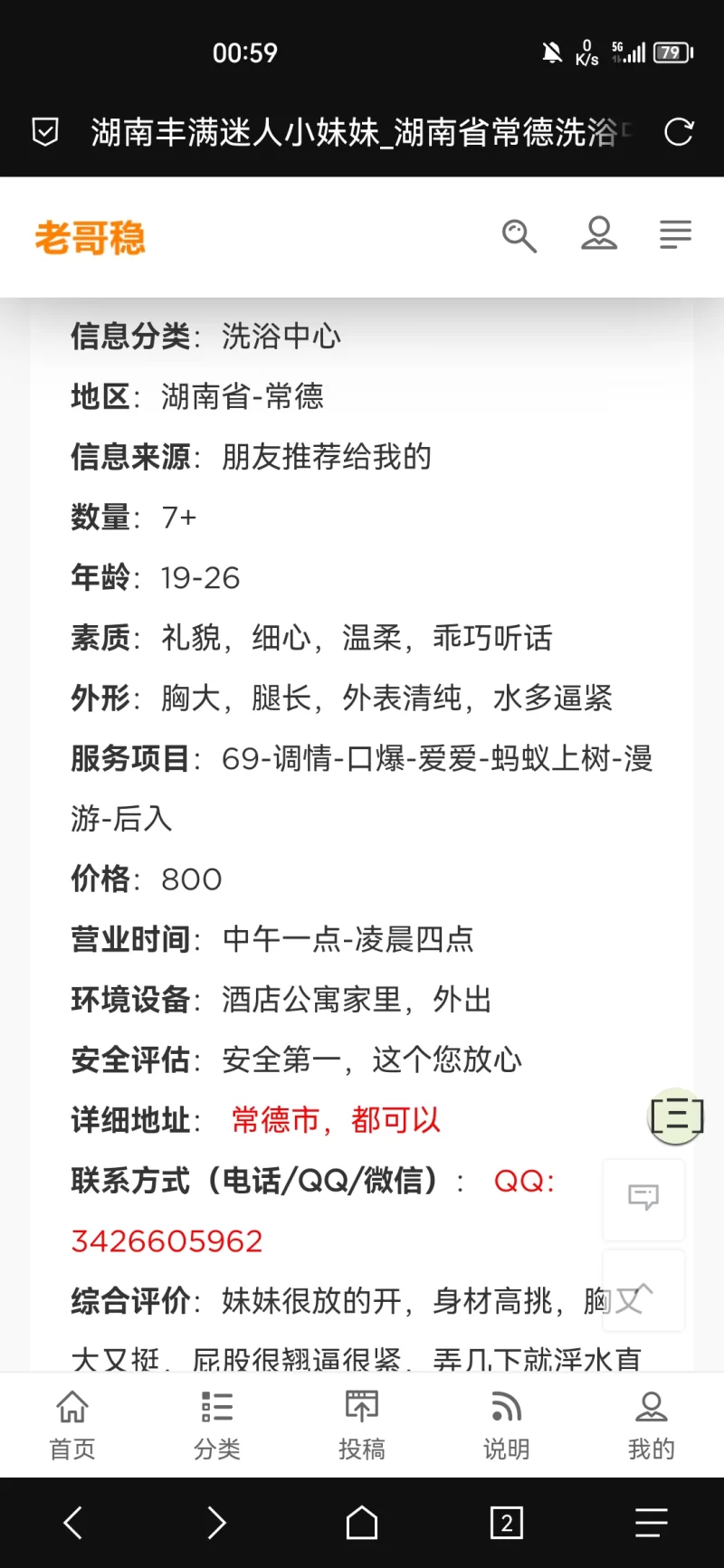Open the floating comment button

point(643,1198)
